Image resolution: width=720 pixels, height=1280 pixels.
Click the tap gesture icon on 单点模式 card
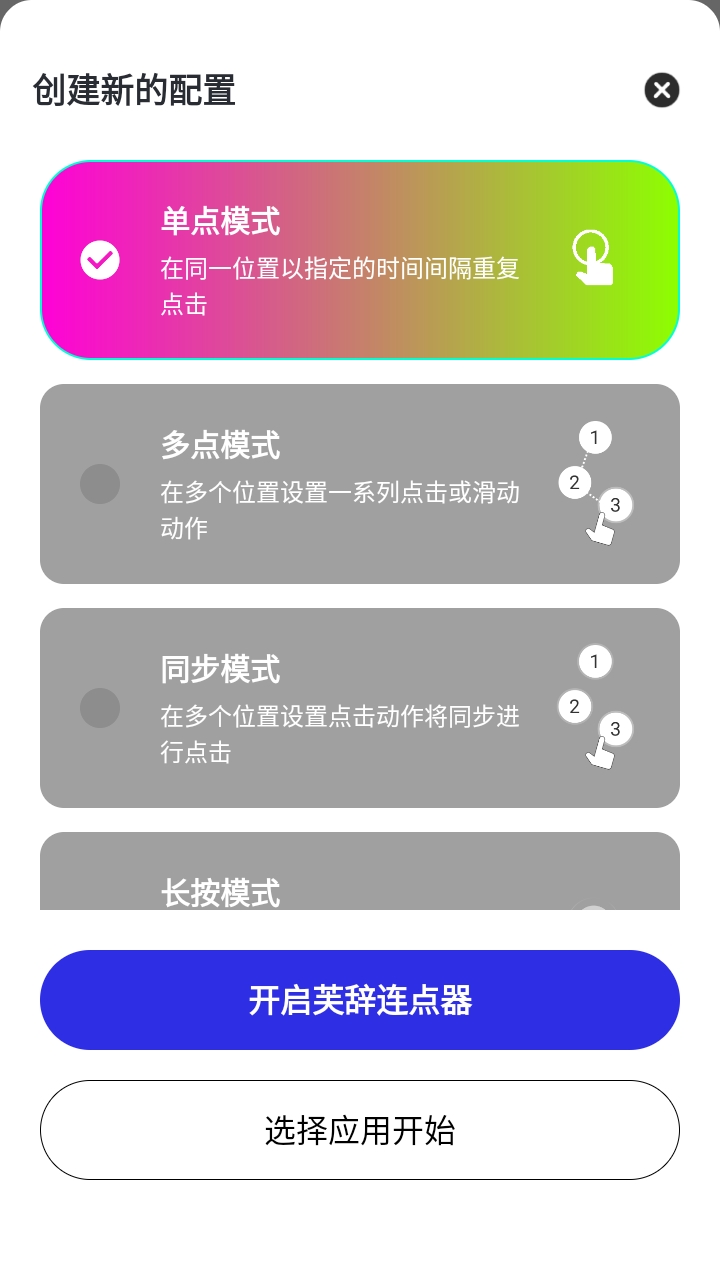(594, 258)
